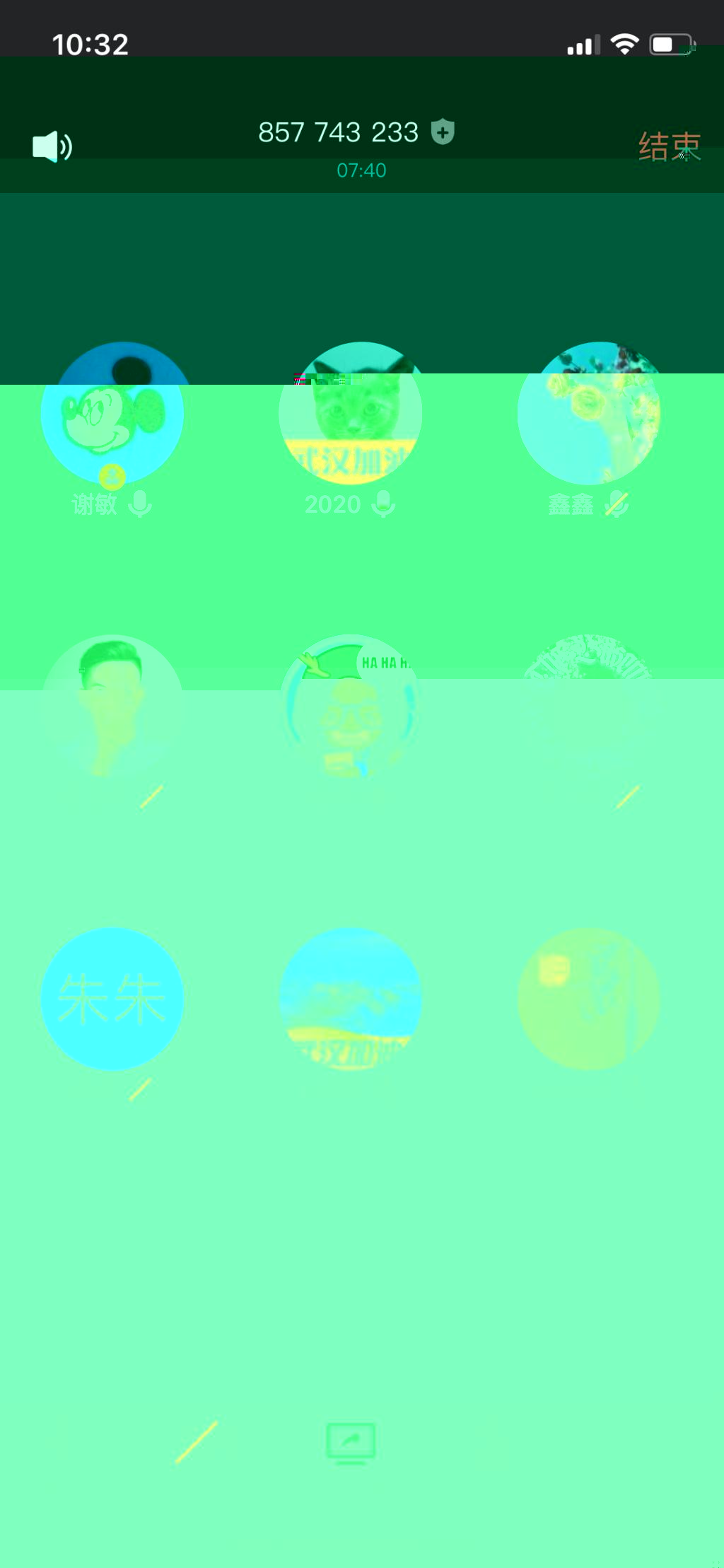
Task: Select the participant named 2020
Action: (x=351, y=414)
